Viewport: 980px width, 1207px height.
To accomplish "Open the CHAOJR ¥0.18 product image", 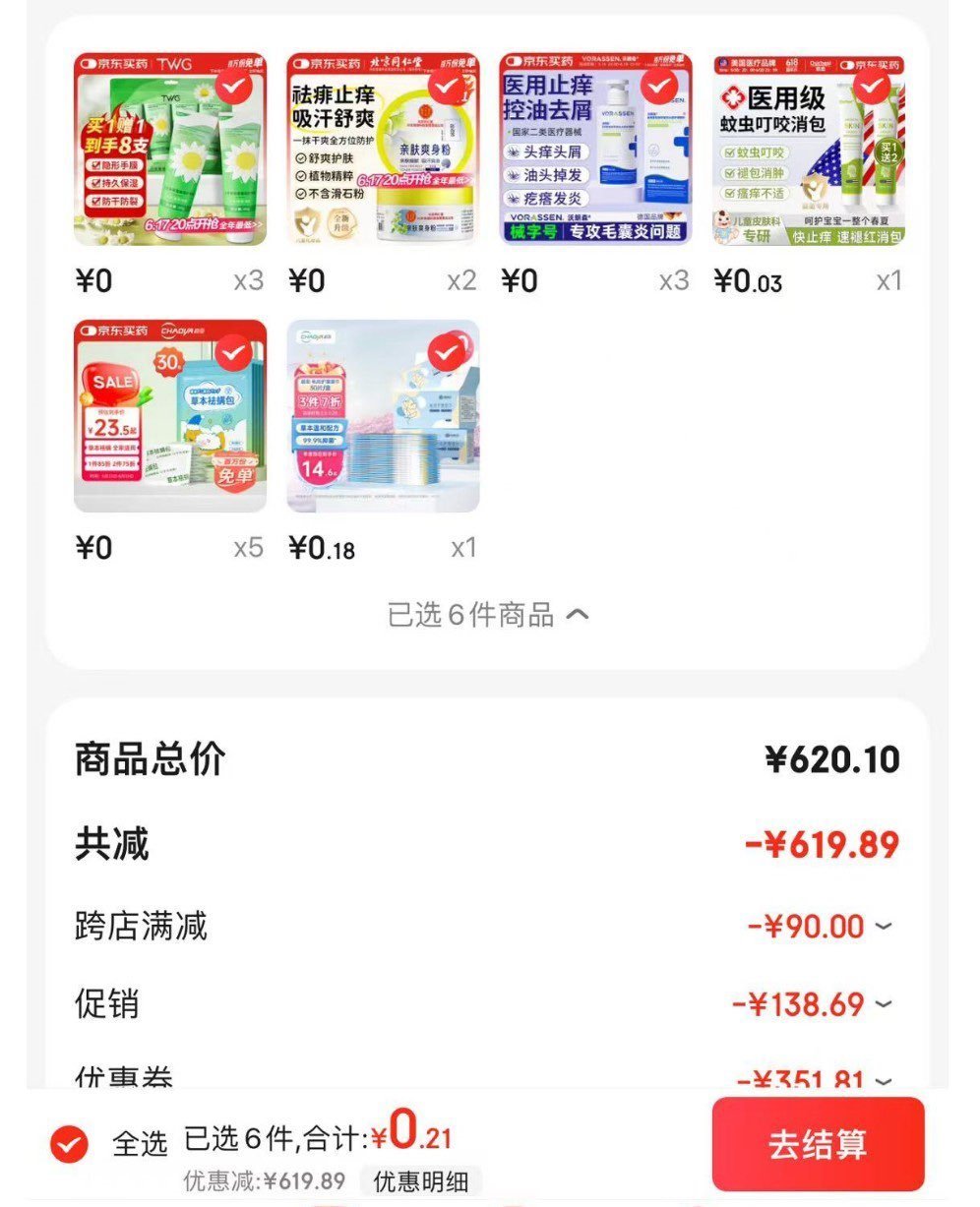I will (384, 423).
